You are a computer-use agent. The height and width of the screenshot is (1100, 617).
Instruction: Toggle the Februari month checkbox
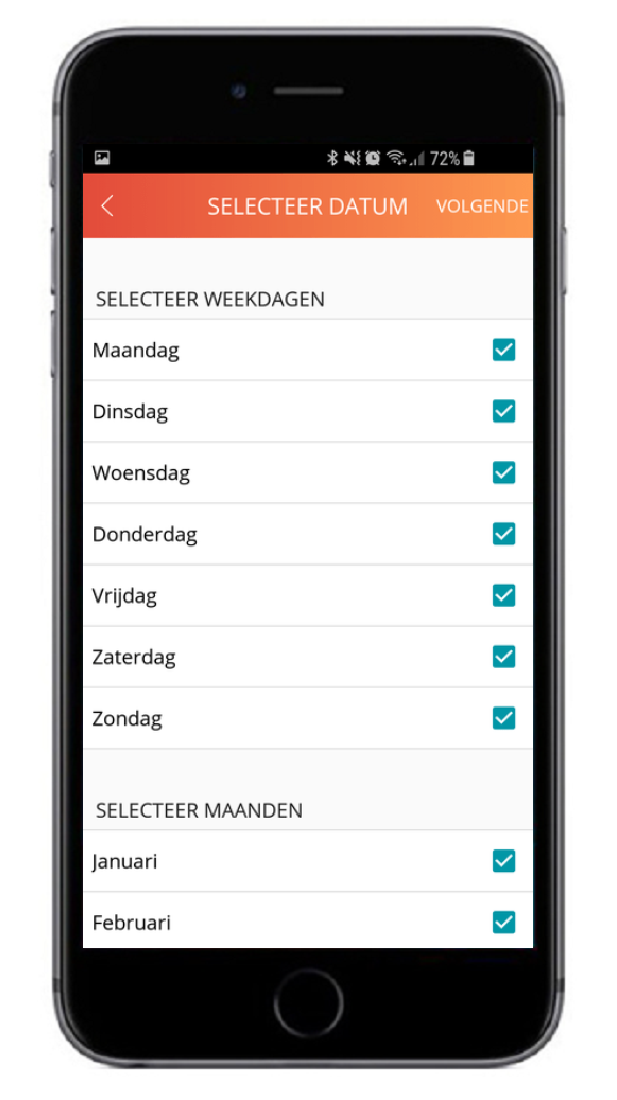coord(503,923)
